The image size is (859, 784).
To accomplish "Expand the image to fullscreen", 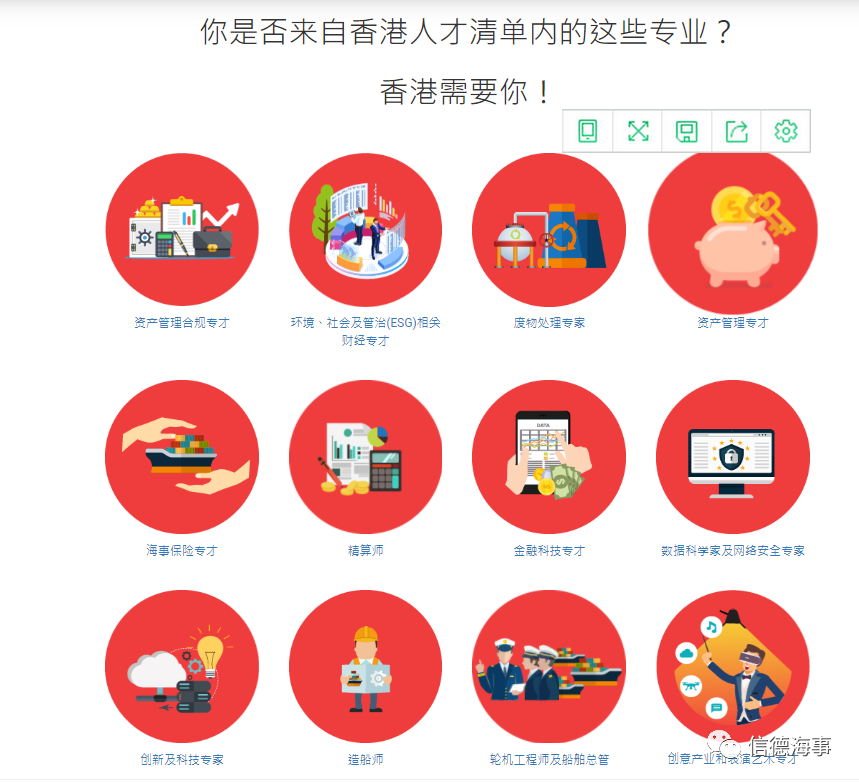I will pos(638,131).
